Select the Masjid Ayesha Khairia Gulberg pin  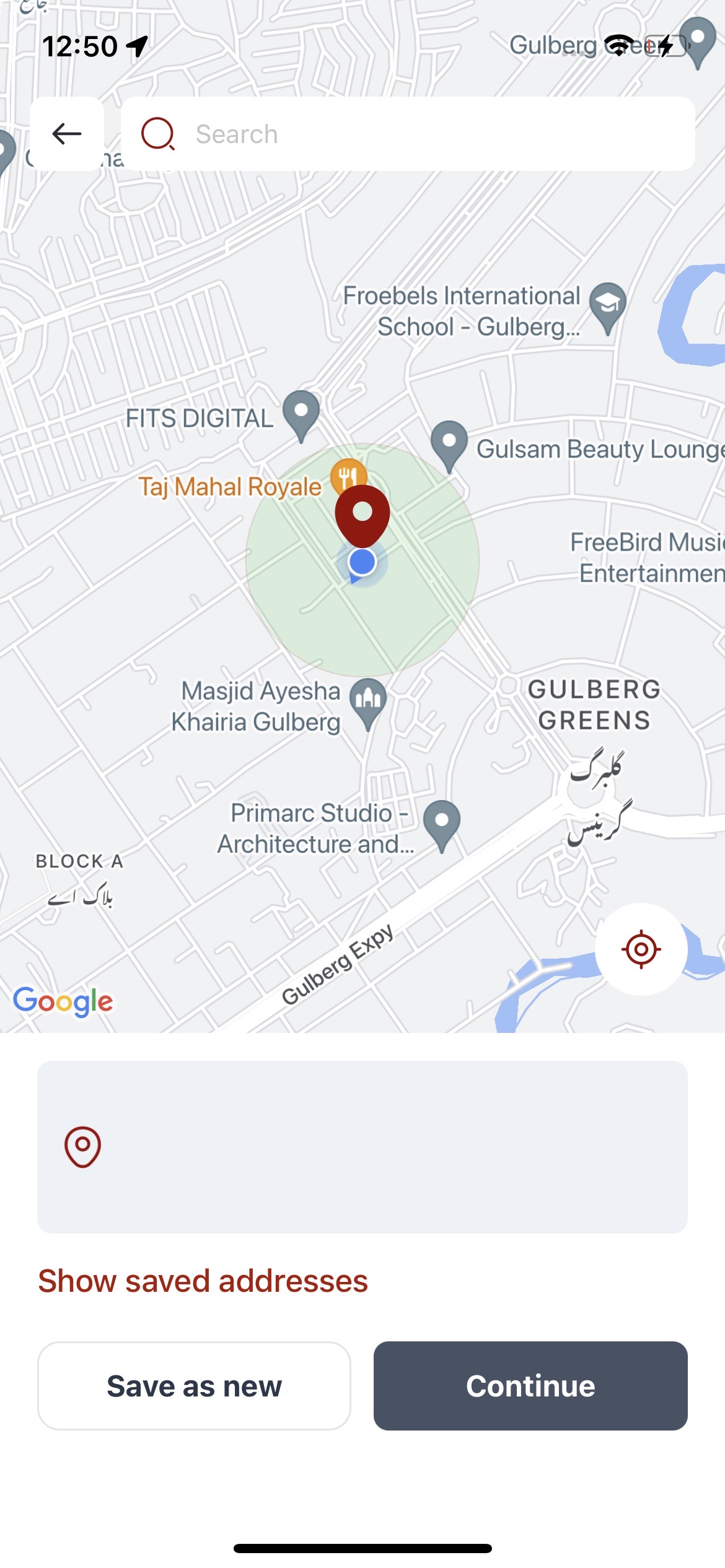(368, 700)
